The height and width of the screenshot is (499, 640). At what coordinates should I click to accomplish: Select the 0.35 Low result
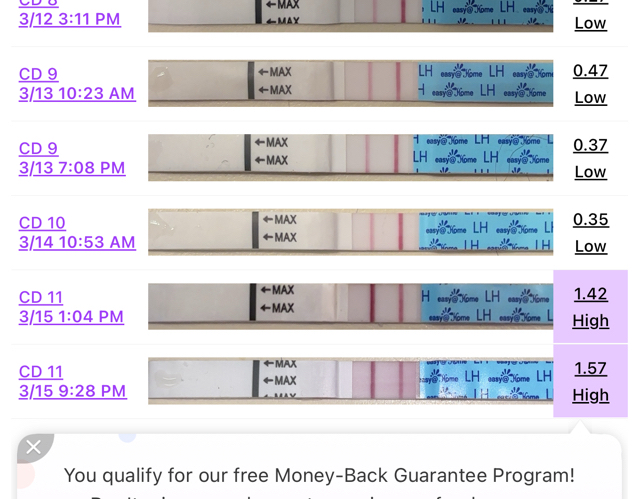click(590, 233)
